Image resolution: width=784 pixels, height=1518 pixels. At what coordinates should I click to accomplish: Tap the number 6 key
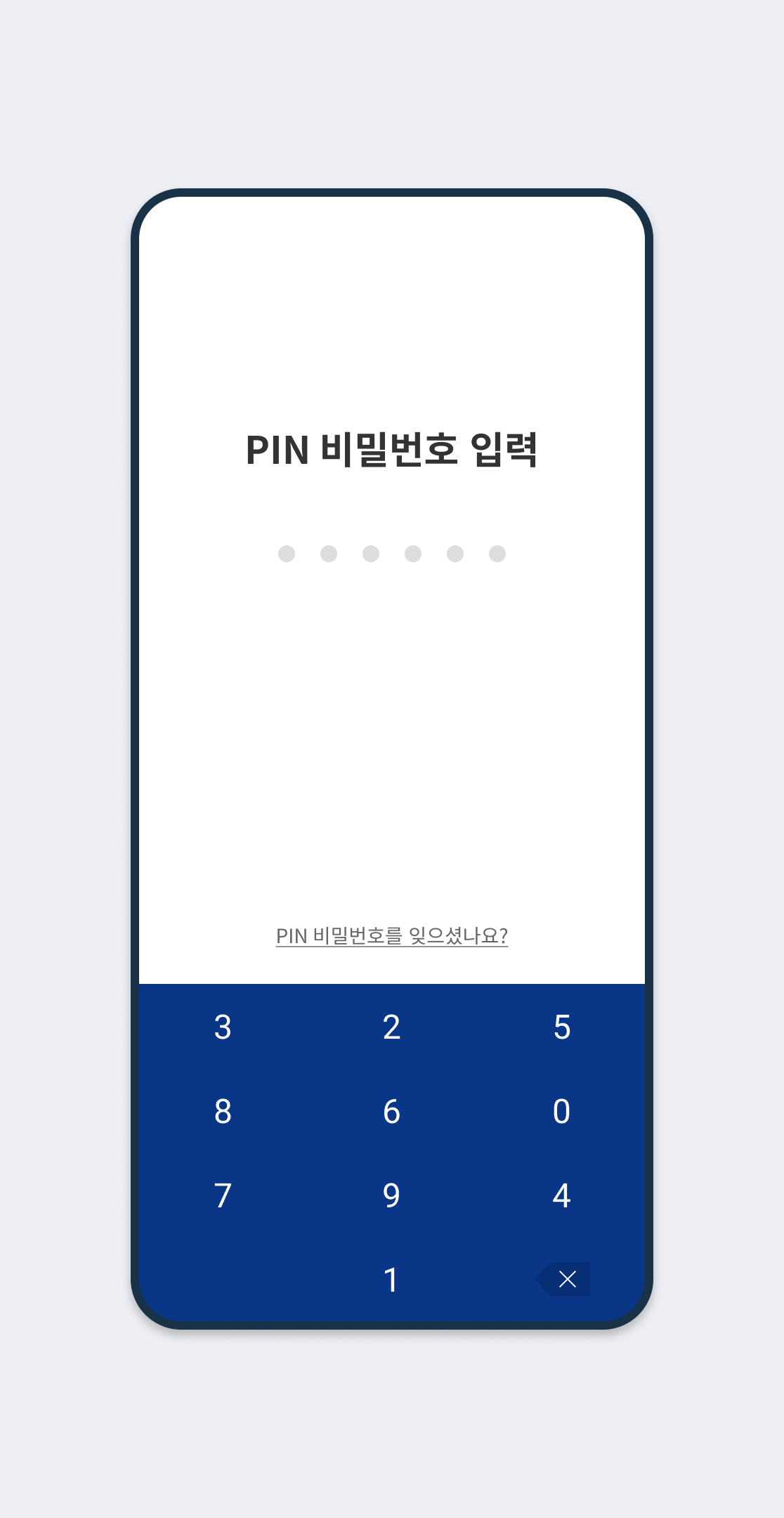pyautogui.click(x=391, y=1111)
